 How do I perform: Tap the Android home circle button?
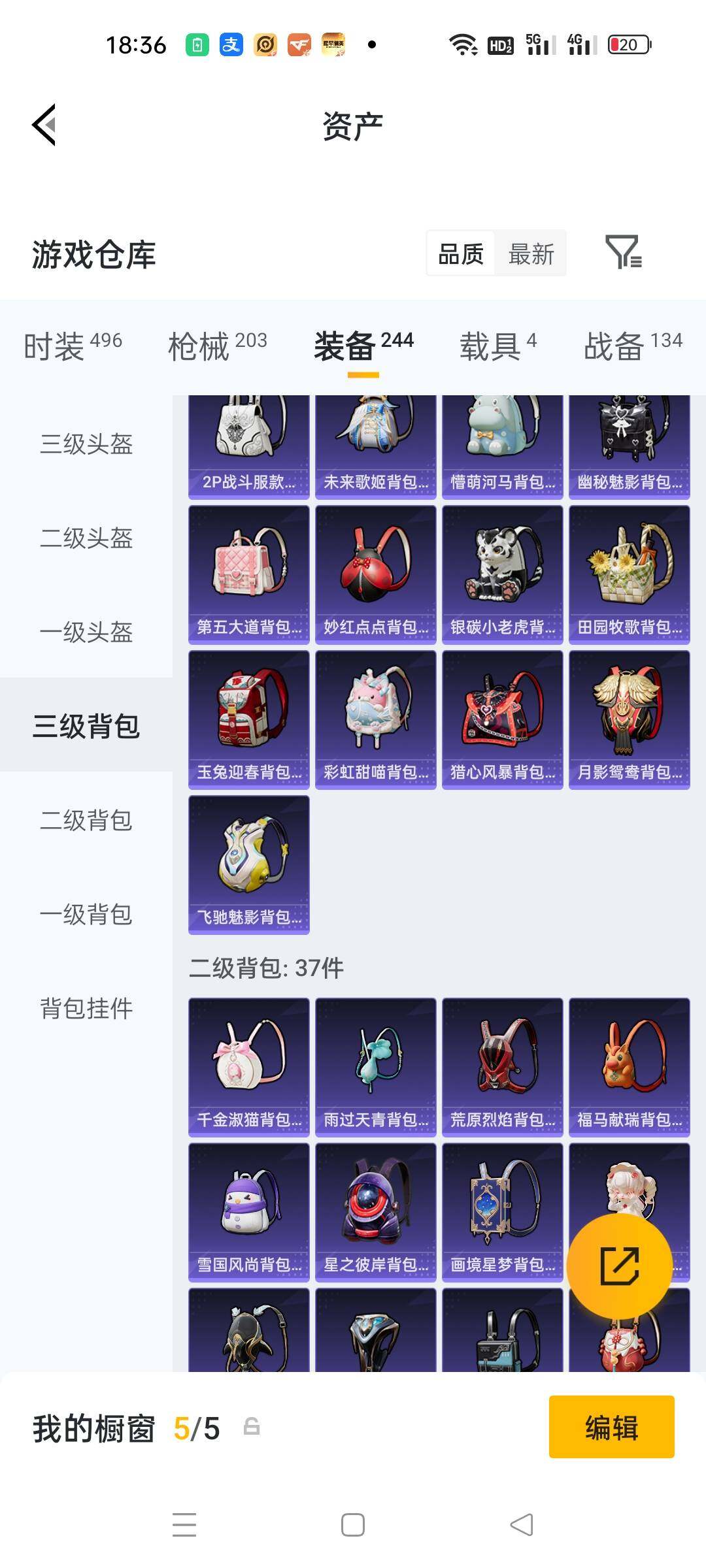point(353,1525)
